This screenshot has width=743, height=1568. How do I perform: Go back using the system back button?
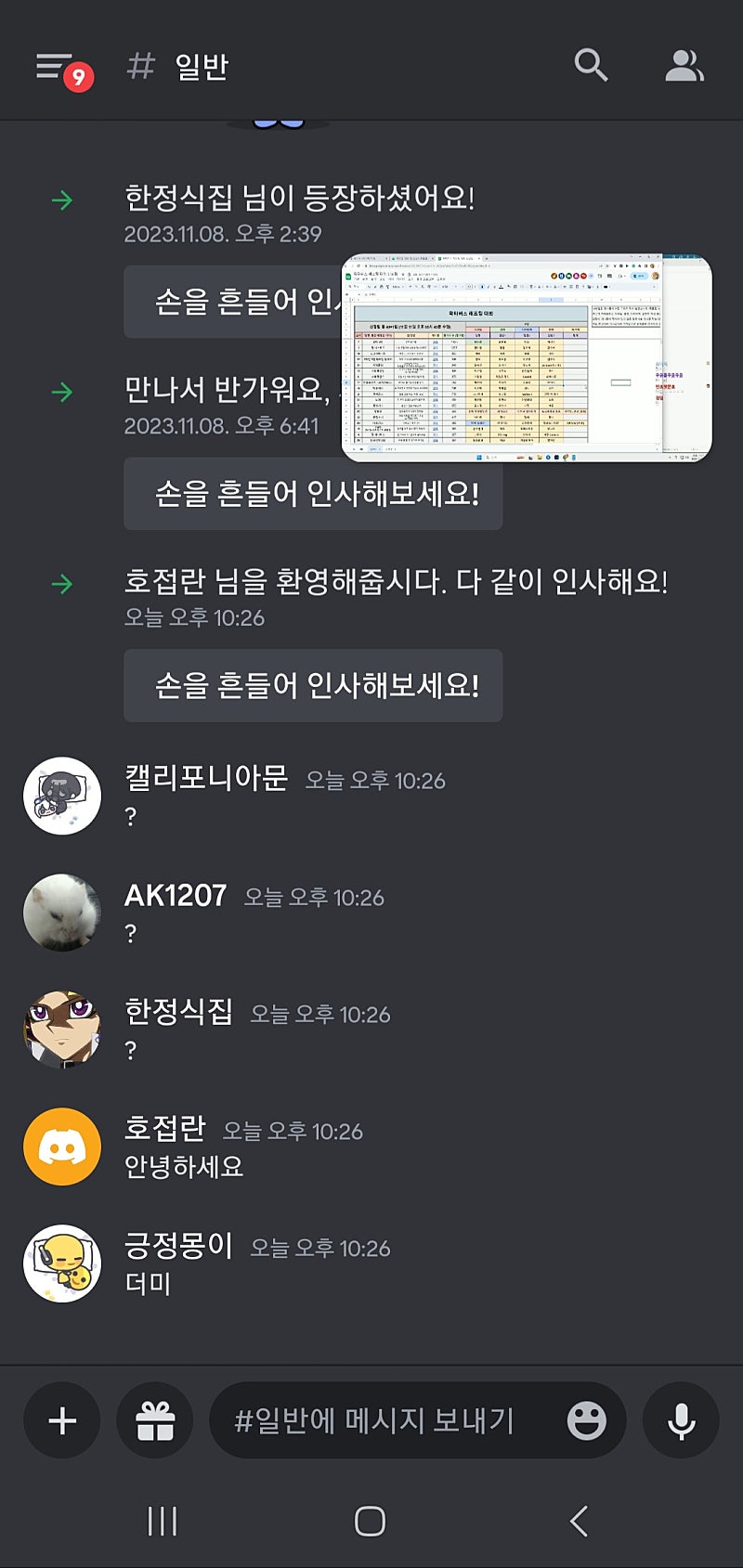pyautogui.click(x=579, y=1522)
